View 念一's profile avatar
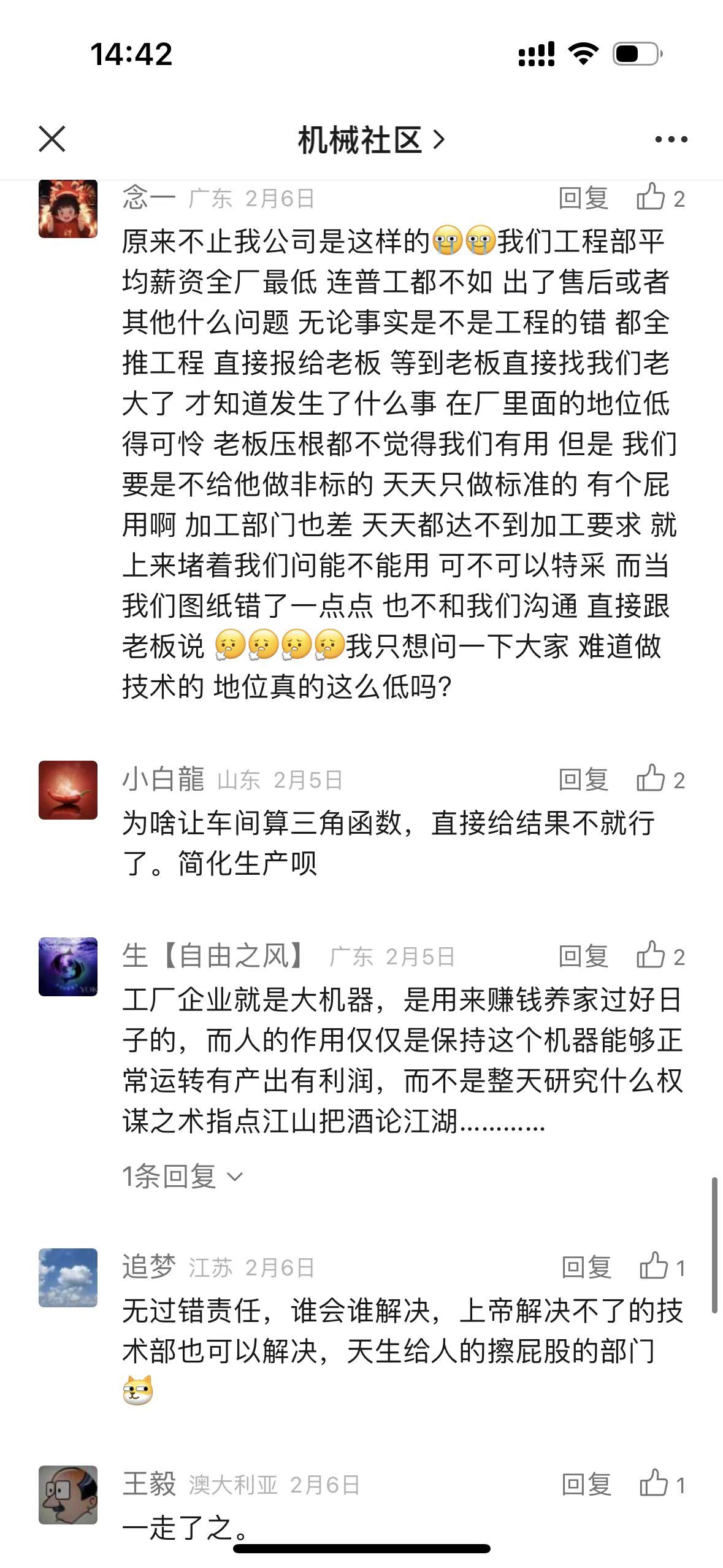This screenshot has height=1568, width=723. pyautogui.click(x=68, y=209)
